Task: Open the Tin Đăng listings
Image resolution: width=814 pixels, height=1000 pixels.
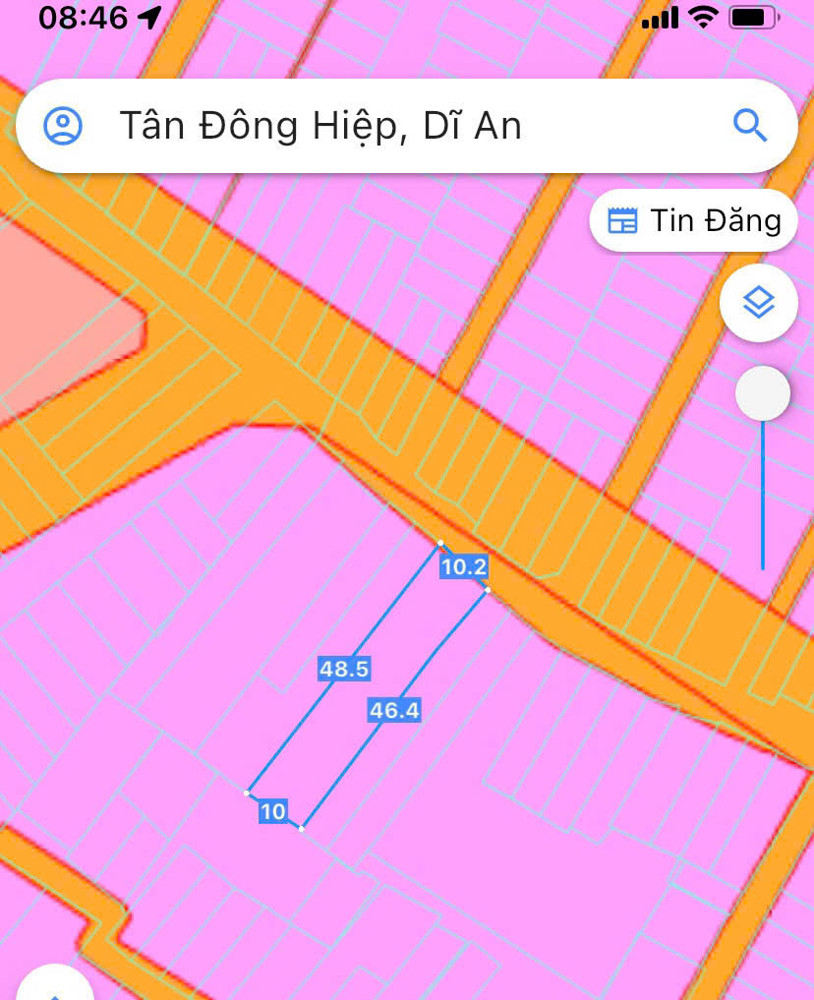Action: (x=694, y=220)
